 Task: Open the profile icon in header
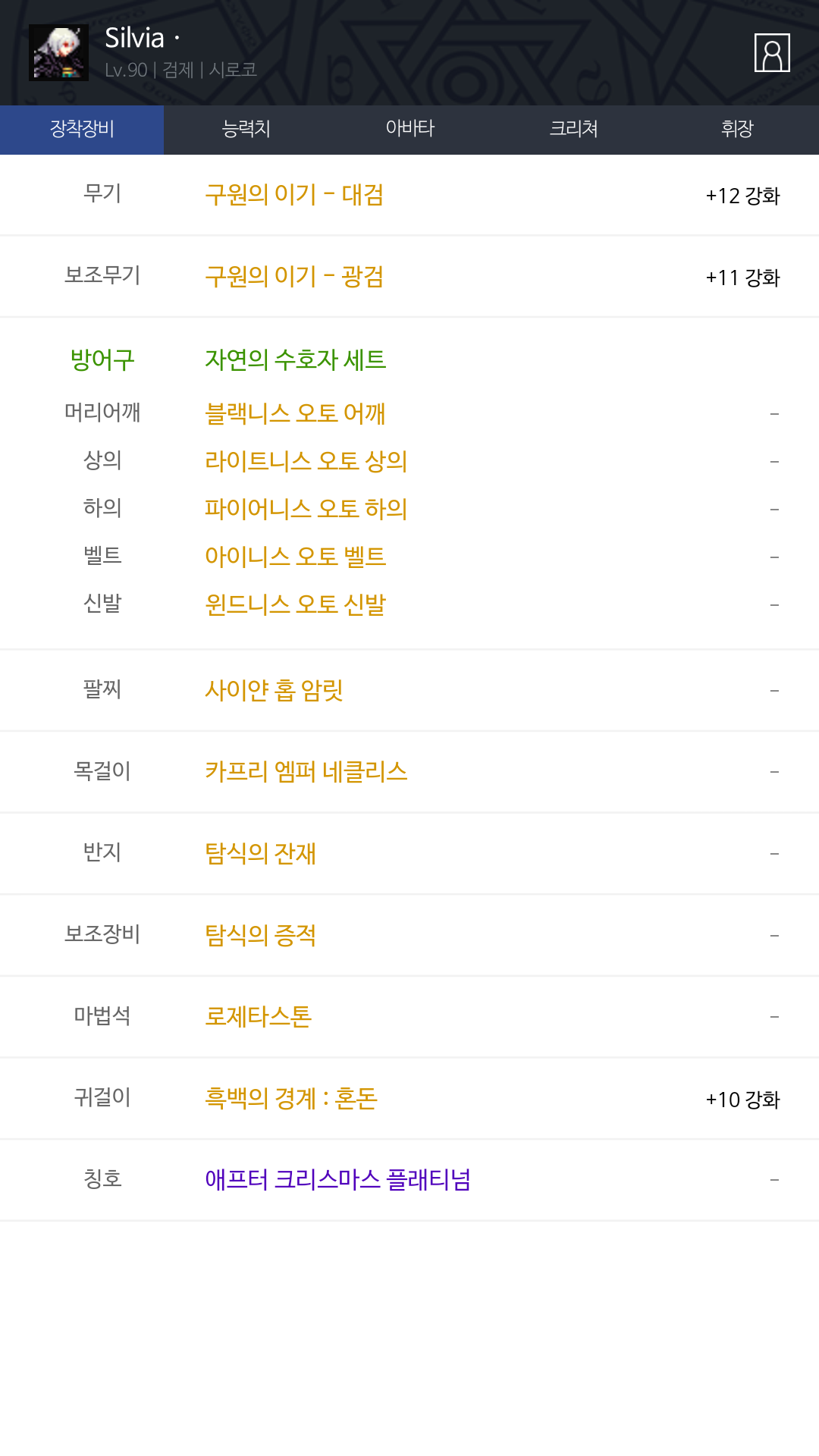(x=772, y=53)
